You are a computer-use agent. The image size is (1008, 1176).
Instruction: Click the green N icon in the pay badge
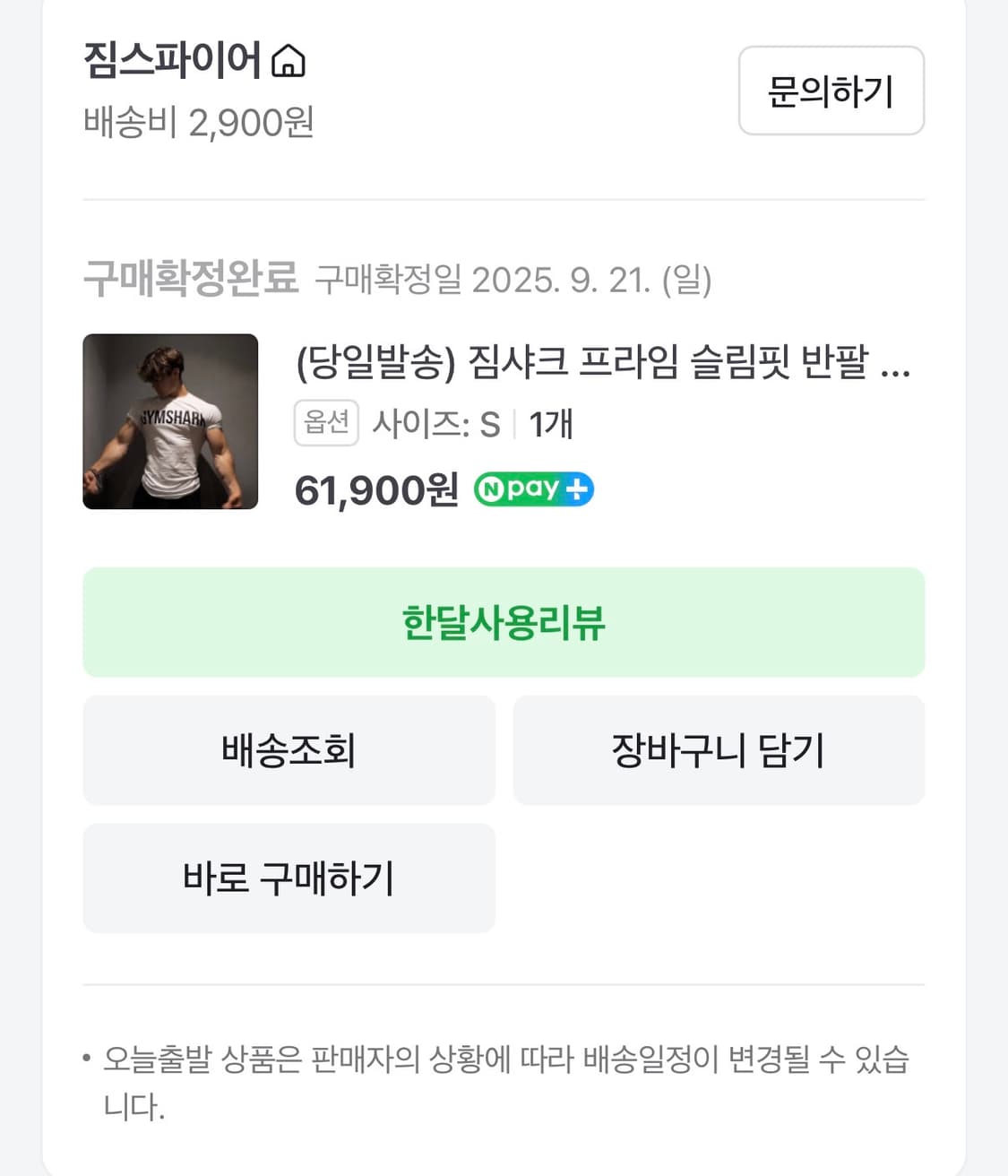(494, 488)
